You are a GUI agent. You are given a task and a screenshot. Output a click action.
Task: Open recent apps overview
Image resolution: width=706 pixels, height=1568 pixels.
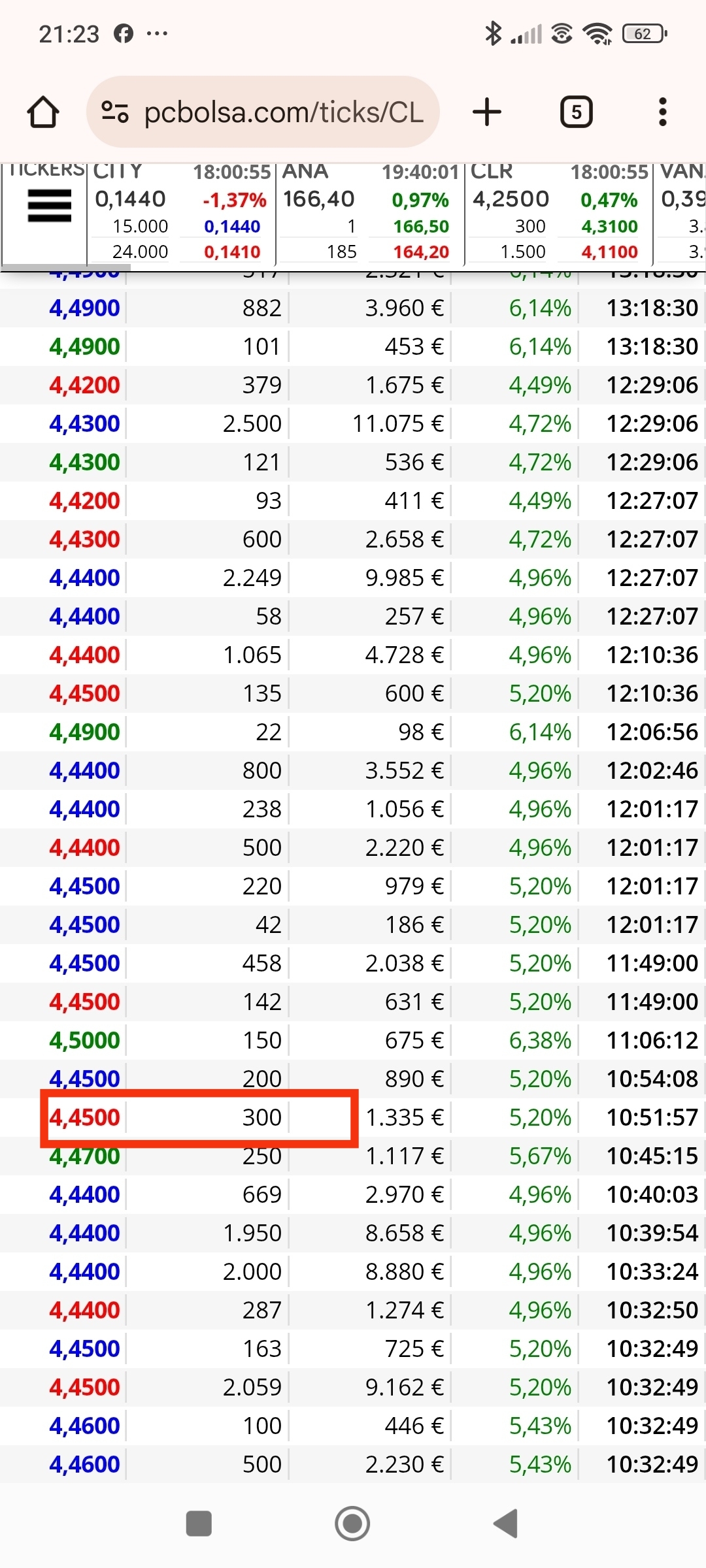(x=199, y=1524)
